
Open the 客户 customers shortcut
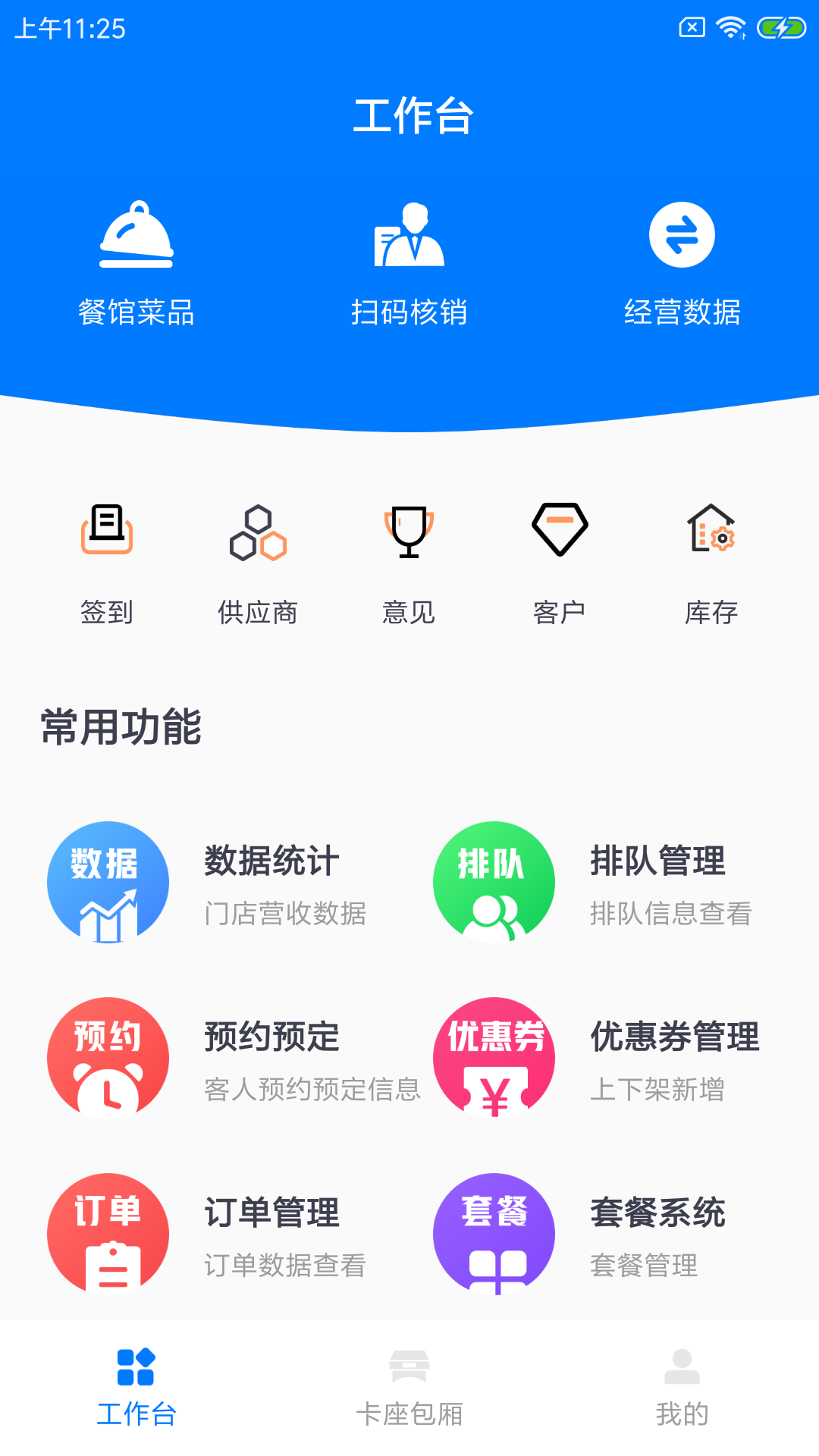[560, 563]
